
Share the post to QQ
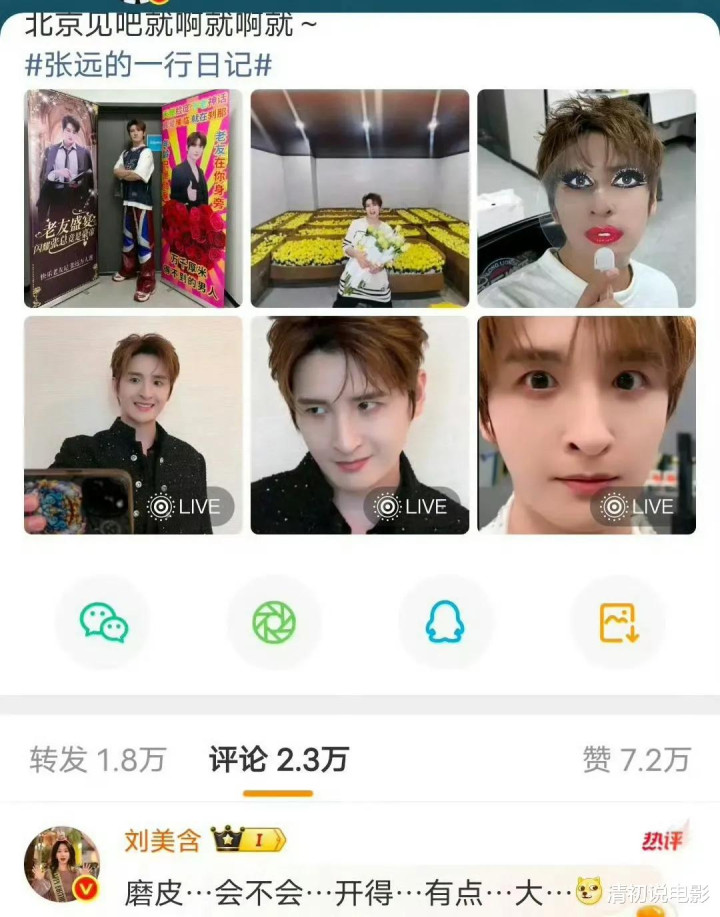point(445,622)
